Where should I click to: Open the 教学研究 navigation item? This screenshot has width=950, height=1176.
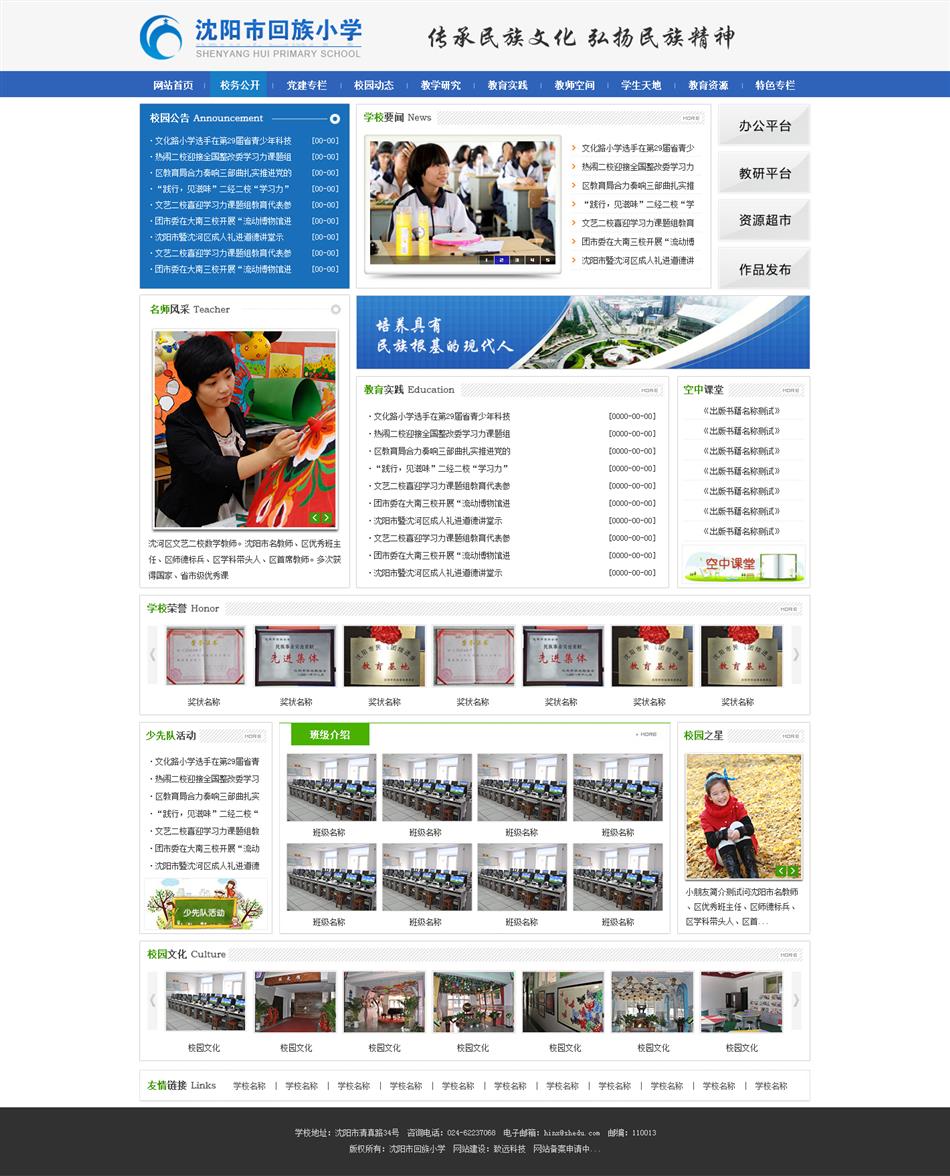click(440, 85)
